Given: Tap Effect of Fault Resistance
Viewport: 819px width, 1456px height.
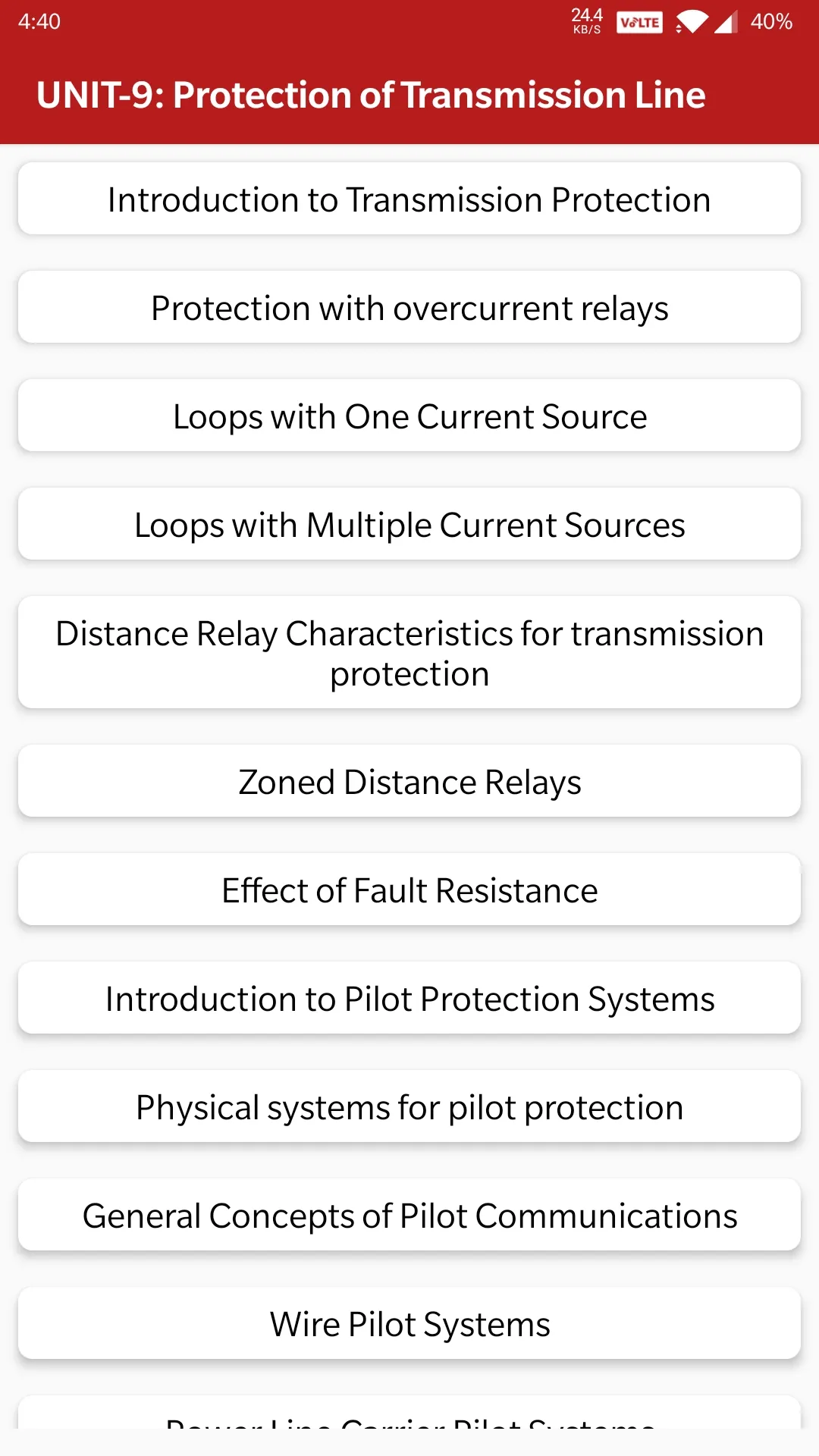Looking at the screenshot, I should [x=409, y=890].
